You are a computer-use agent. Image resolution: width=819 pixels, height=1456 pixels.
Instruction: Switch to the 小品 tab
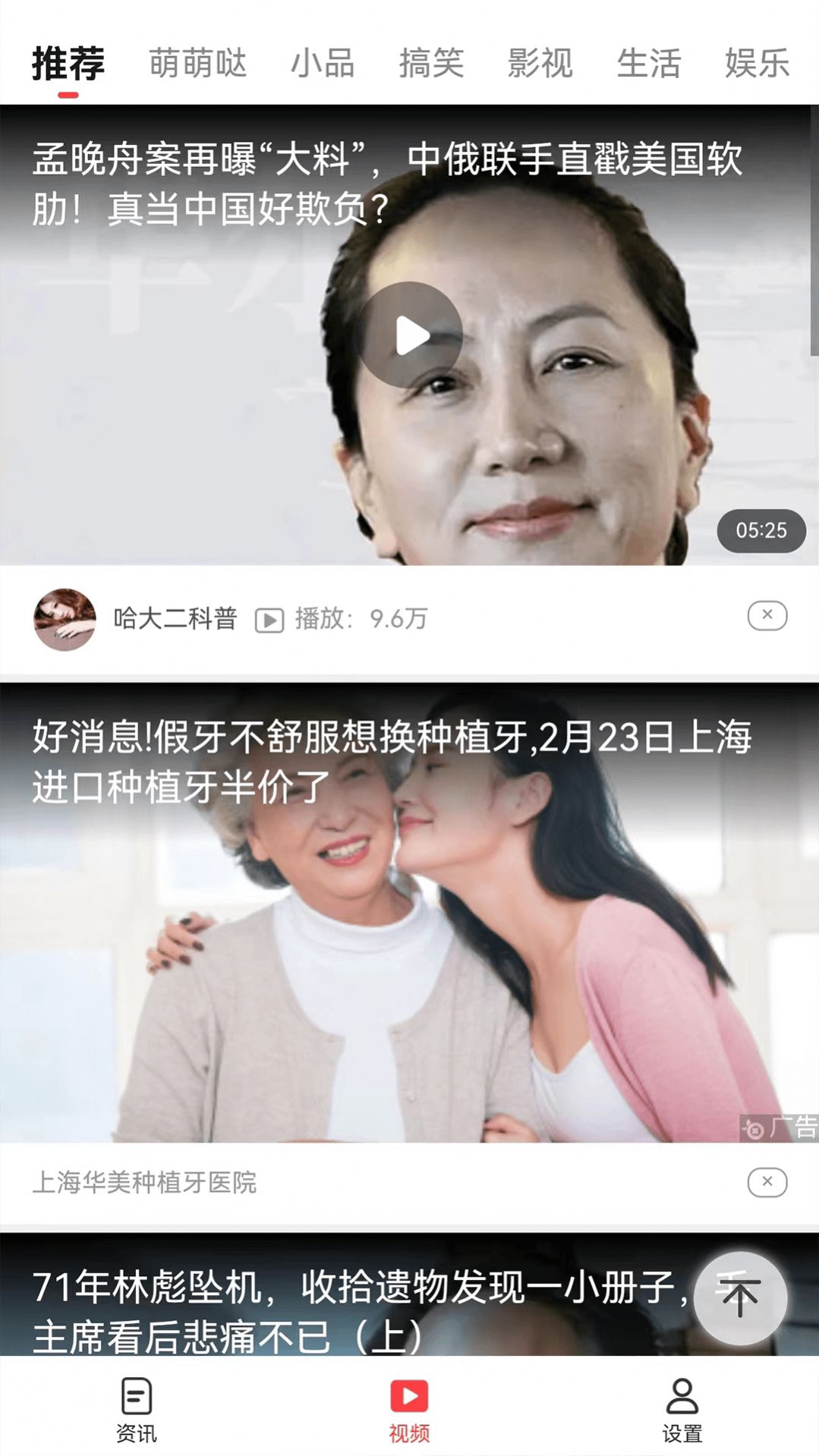tap(323, 63)
